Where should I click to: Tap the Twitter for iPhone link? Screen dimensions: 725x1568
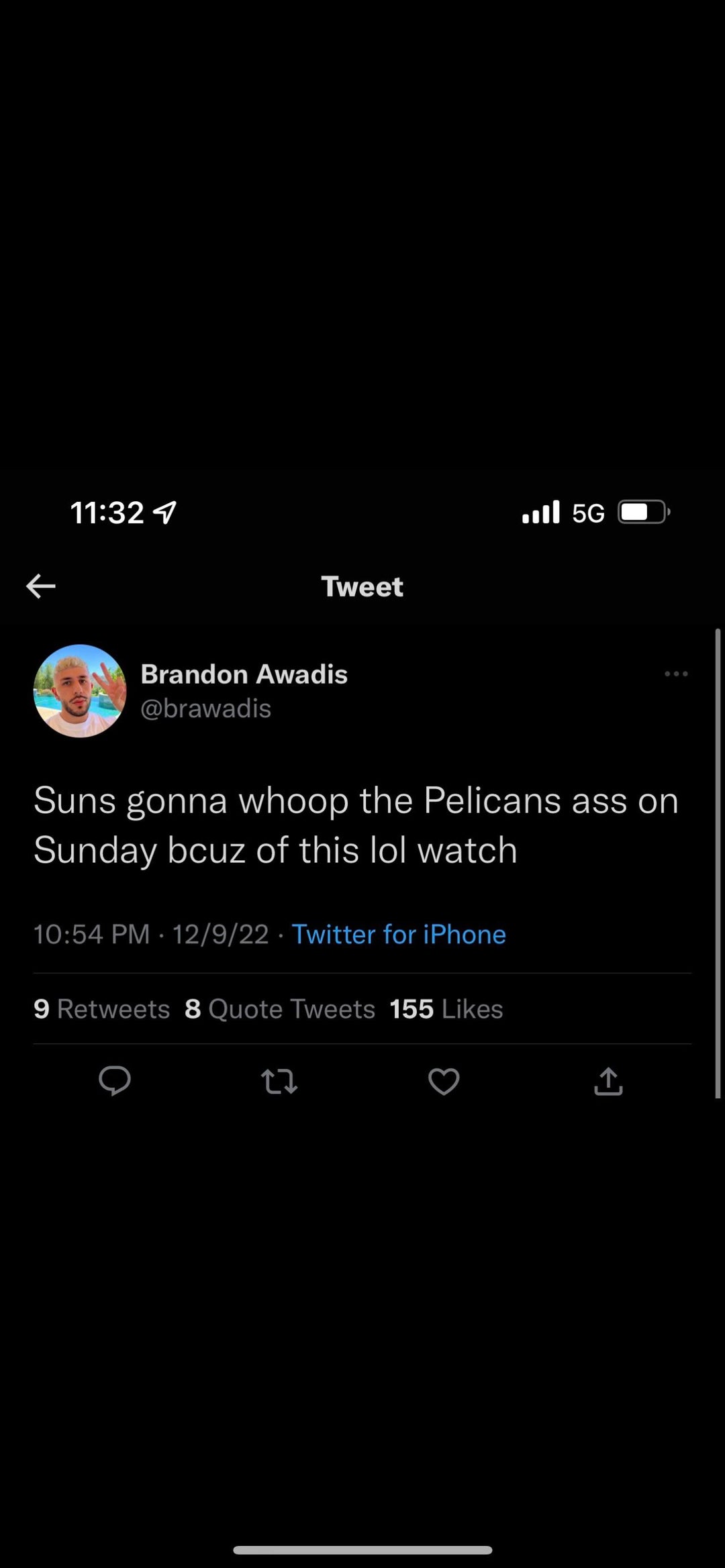tap(398, 934)
